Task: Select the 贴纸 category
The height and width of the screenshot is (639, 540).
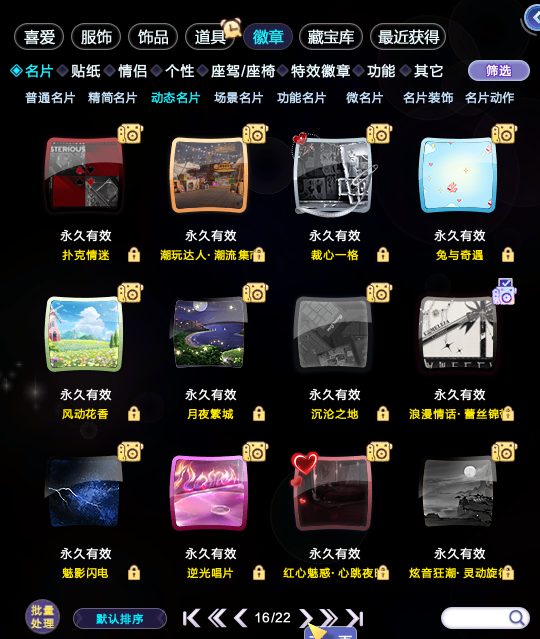Action: [86, 71]
